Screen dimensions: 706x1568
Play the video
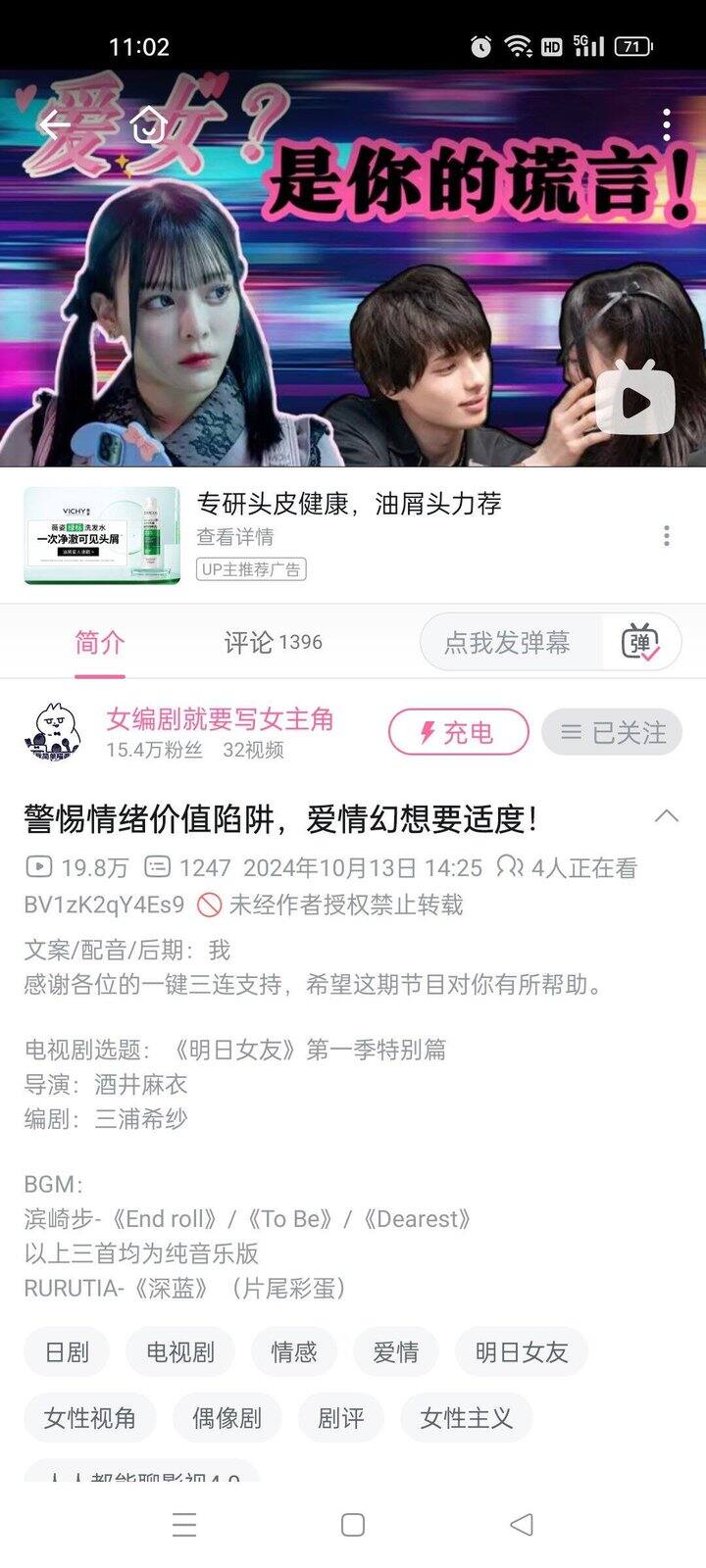tap(634, 399)
